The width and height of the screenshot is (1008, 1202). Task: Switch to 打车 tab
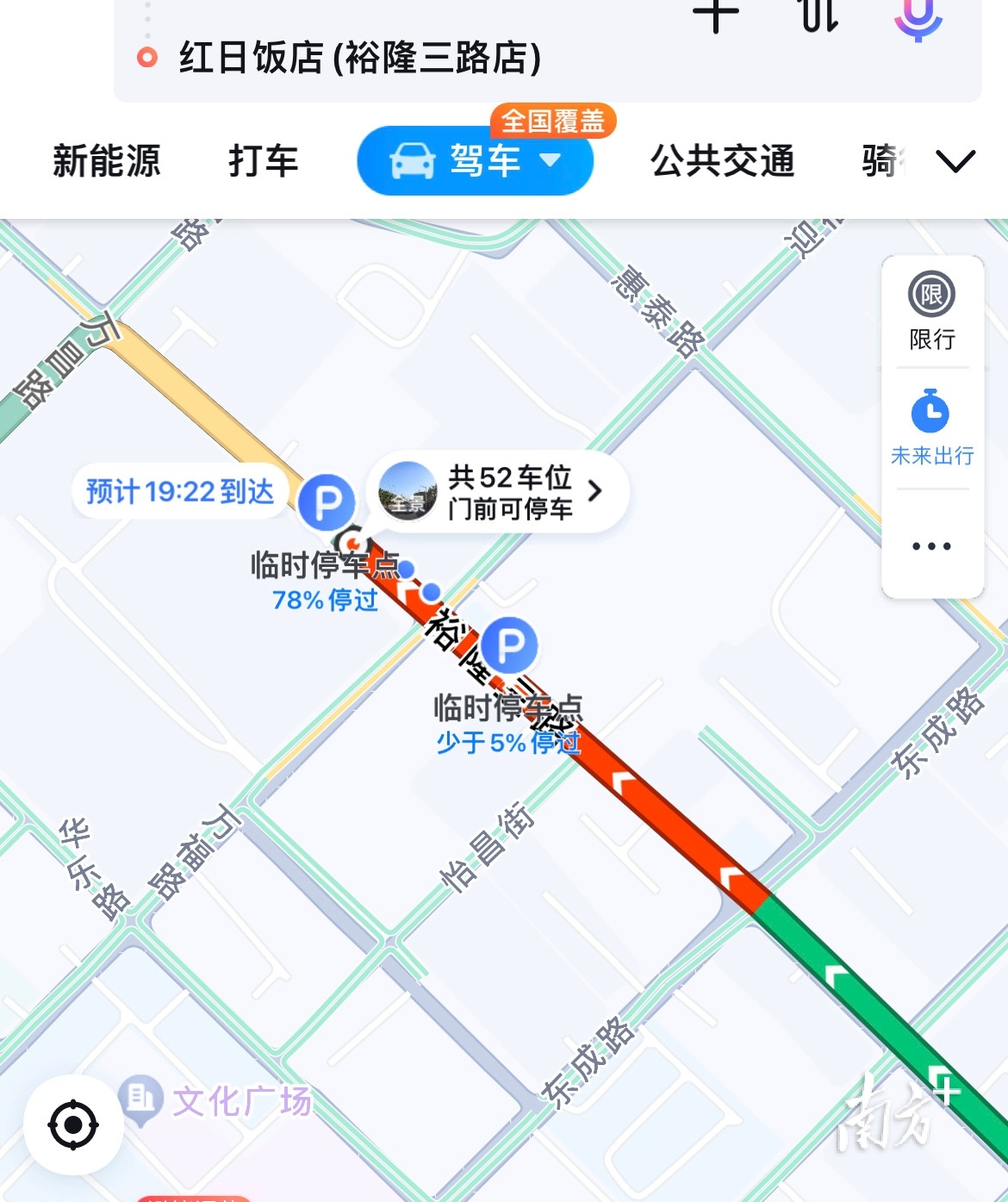263,161
